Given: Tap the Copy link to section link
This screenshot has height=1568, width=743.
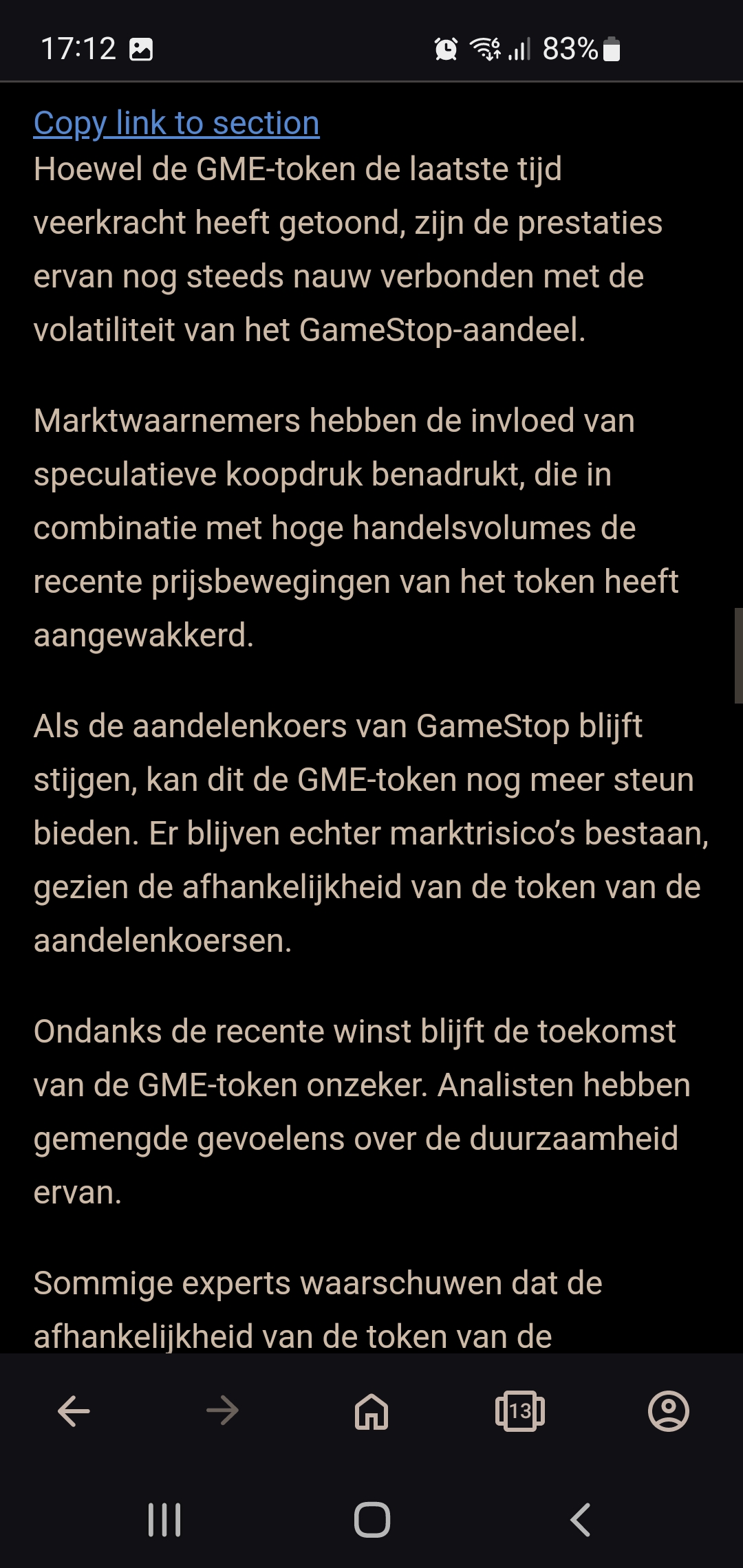Looking at the screenshot, I should [x=177, y=124].
